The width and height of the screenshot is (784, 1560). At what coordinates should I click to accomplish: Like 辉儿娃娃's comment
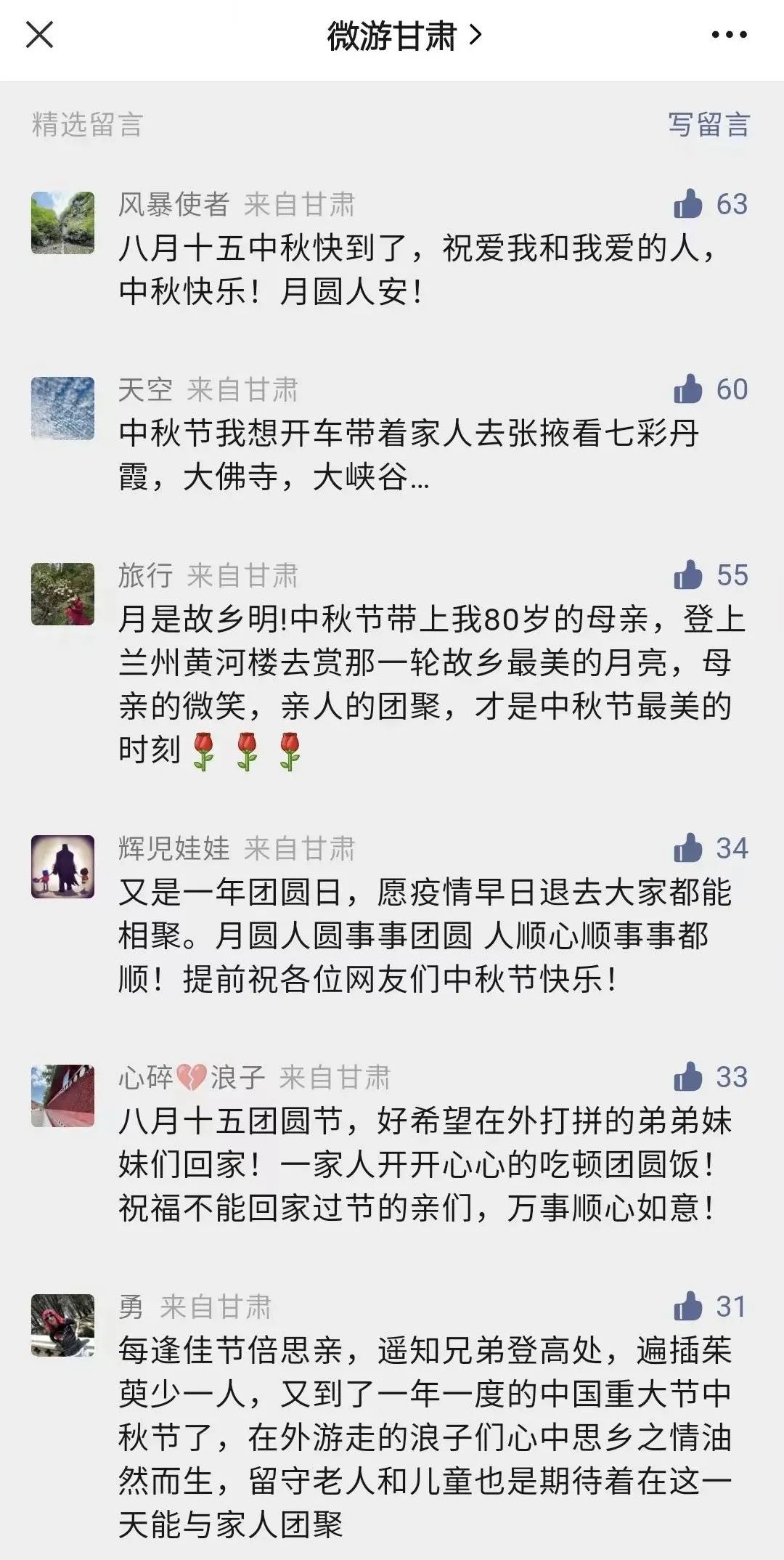click(x=688, y=848)
